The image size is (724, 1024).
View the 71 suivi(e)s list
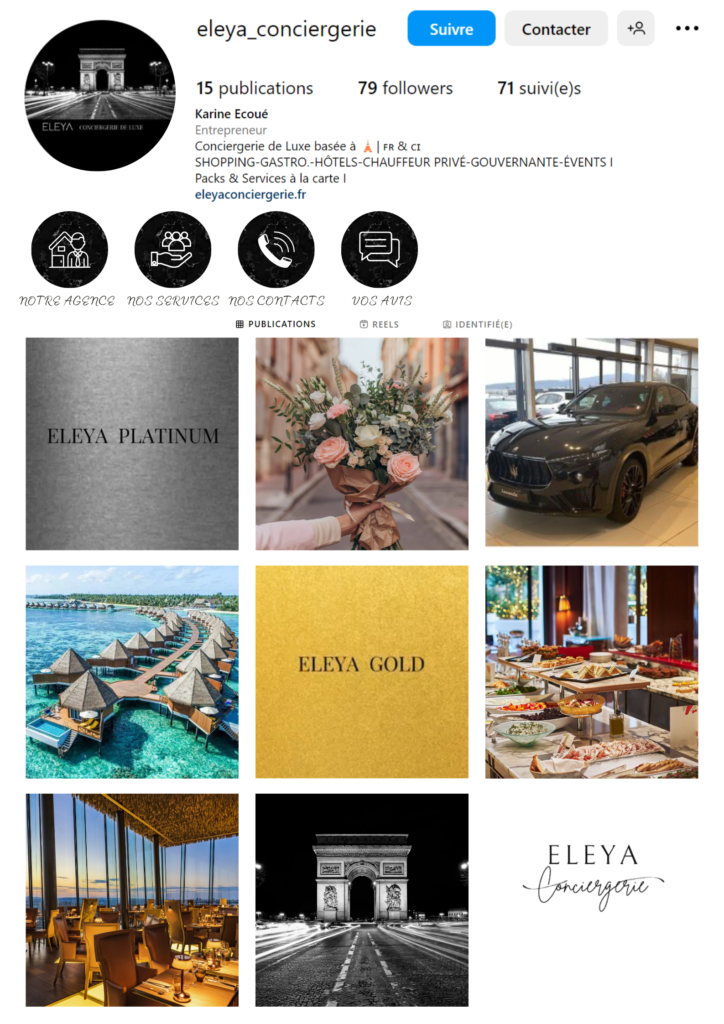(538, 88)
